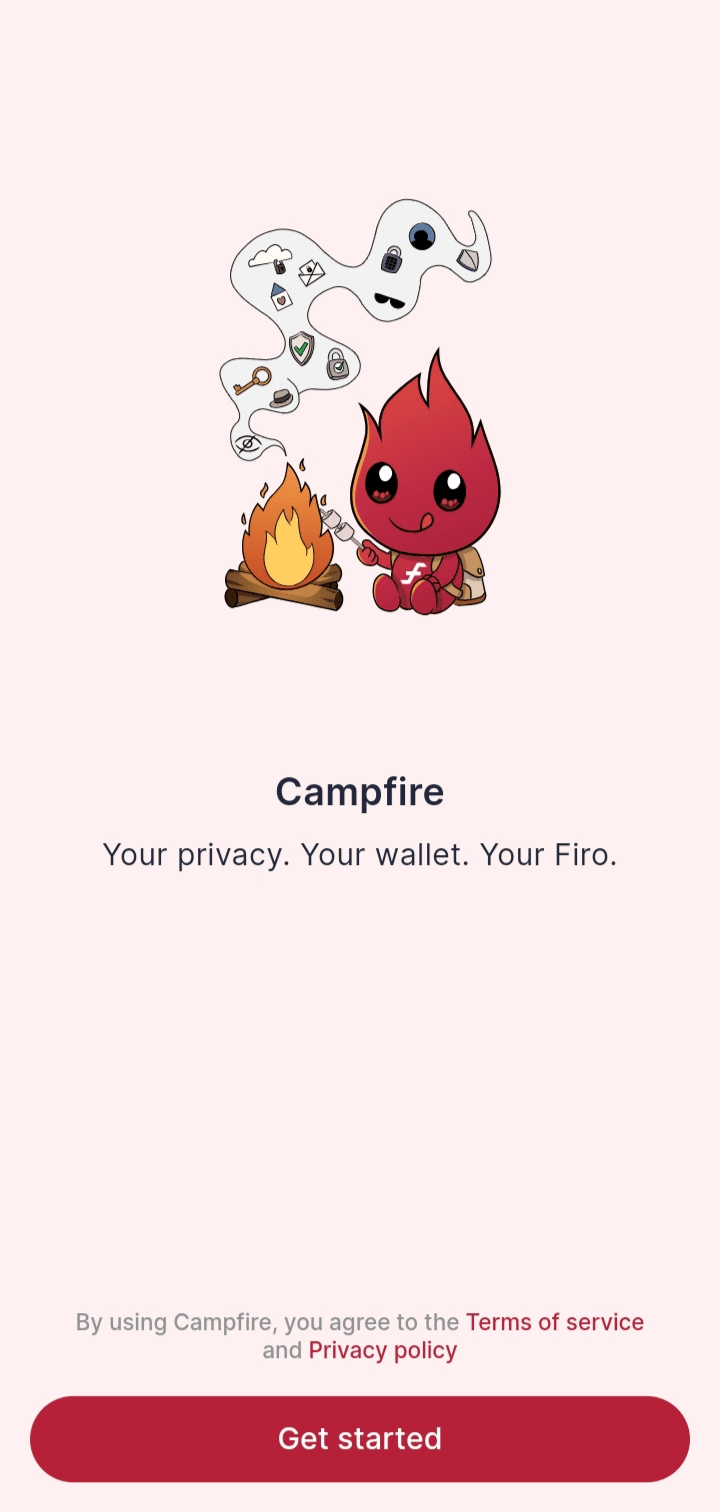Click the house with heart icon
720x1512 pixels.
click(280, 294)
